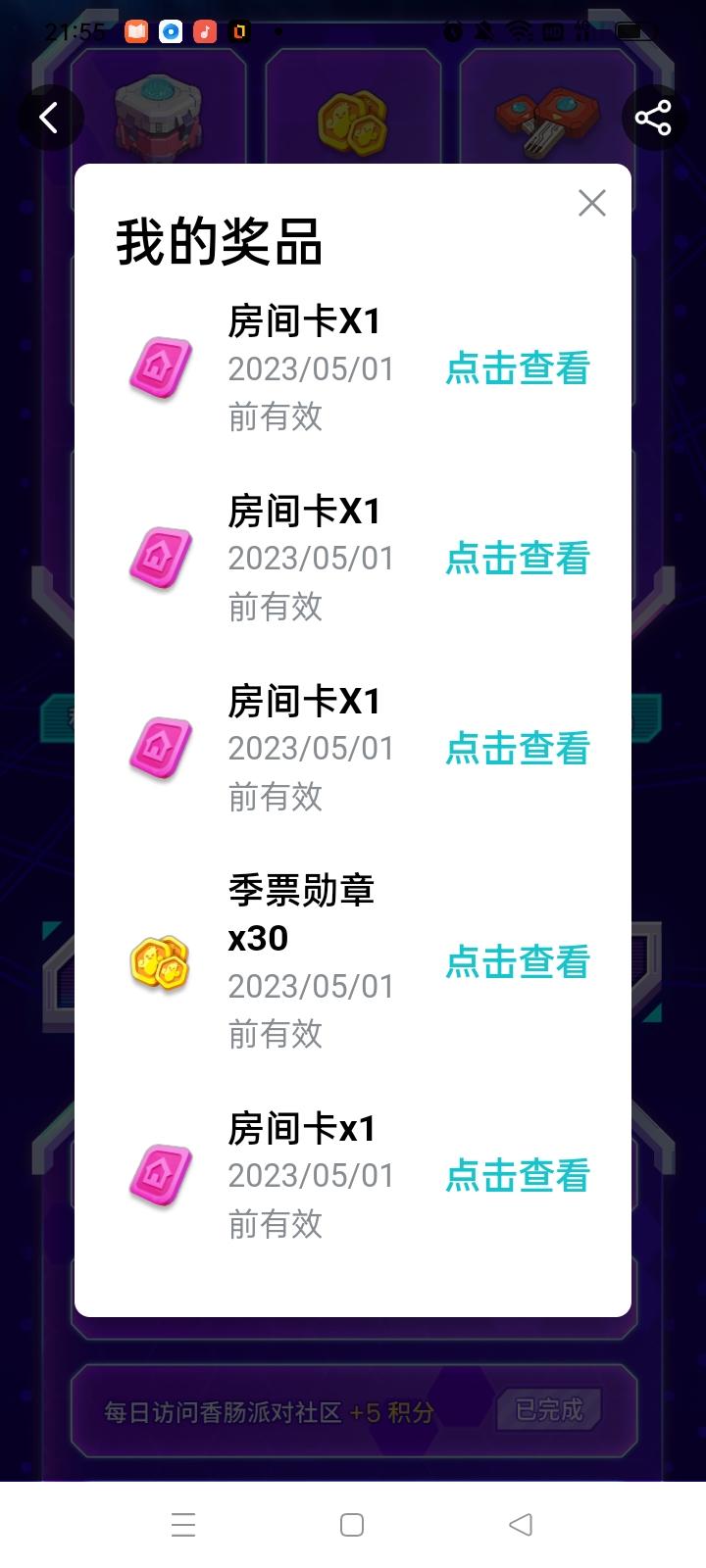
Task: Tap the golden honeycomb coins icon up top
Action: pos(353,118)
